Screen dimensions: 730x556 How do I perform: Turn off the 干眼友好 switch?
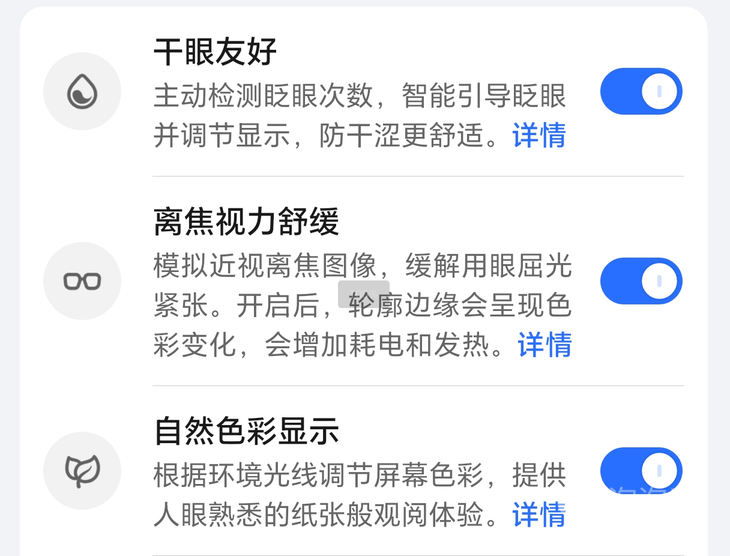click(641, 92)
